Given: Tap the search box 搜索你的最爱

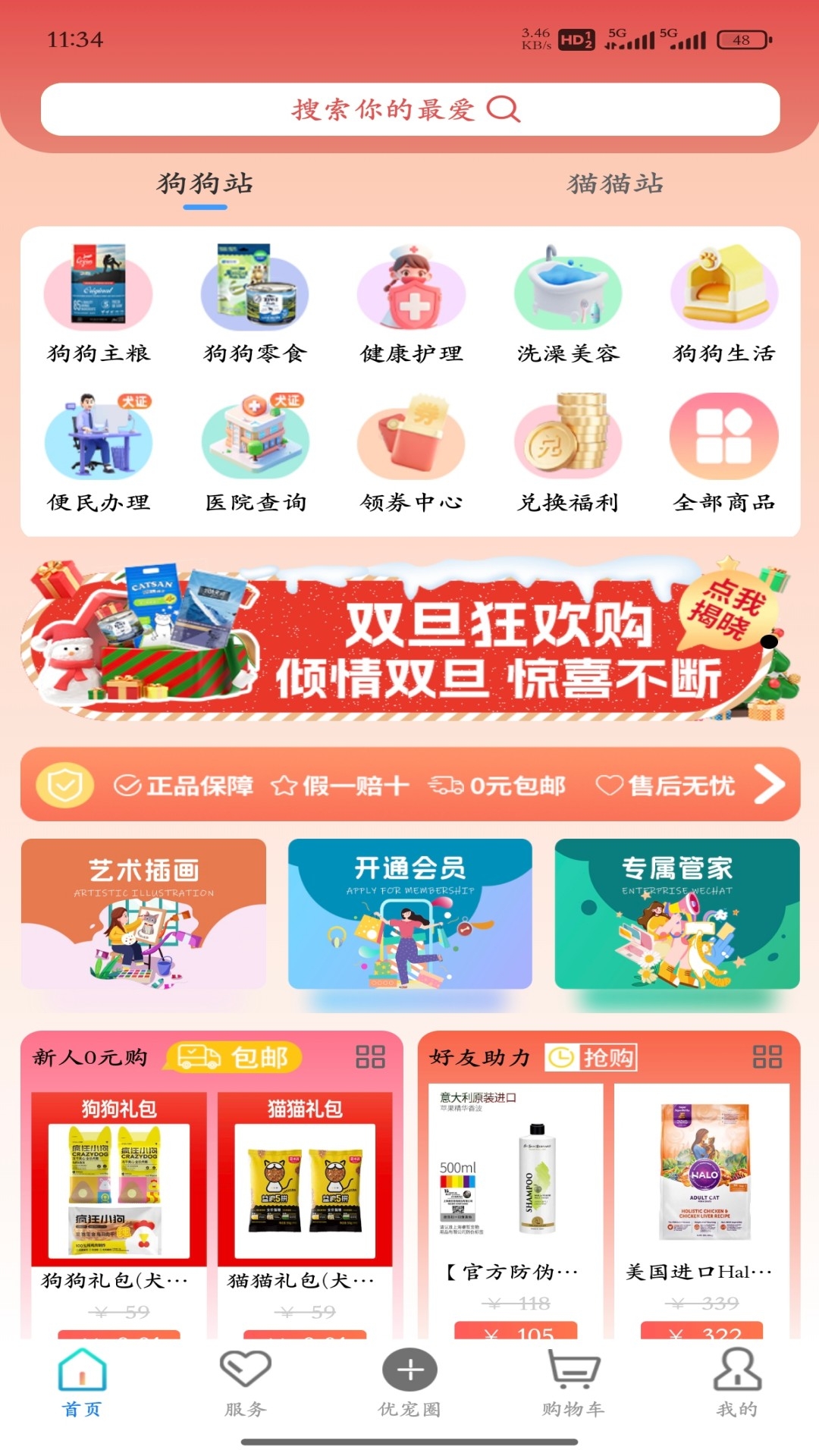Looking at the screenshot, I should [x=409, y=109].
